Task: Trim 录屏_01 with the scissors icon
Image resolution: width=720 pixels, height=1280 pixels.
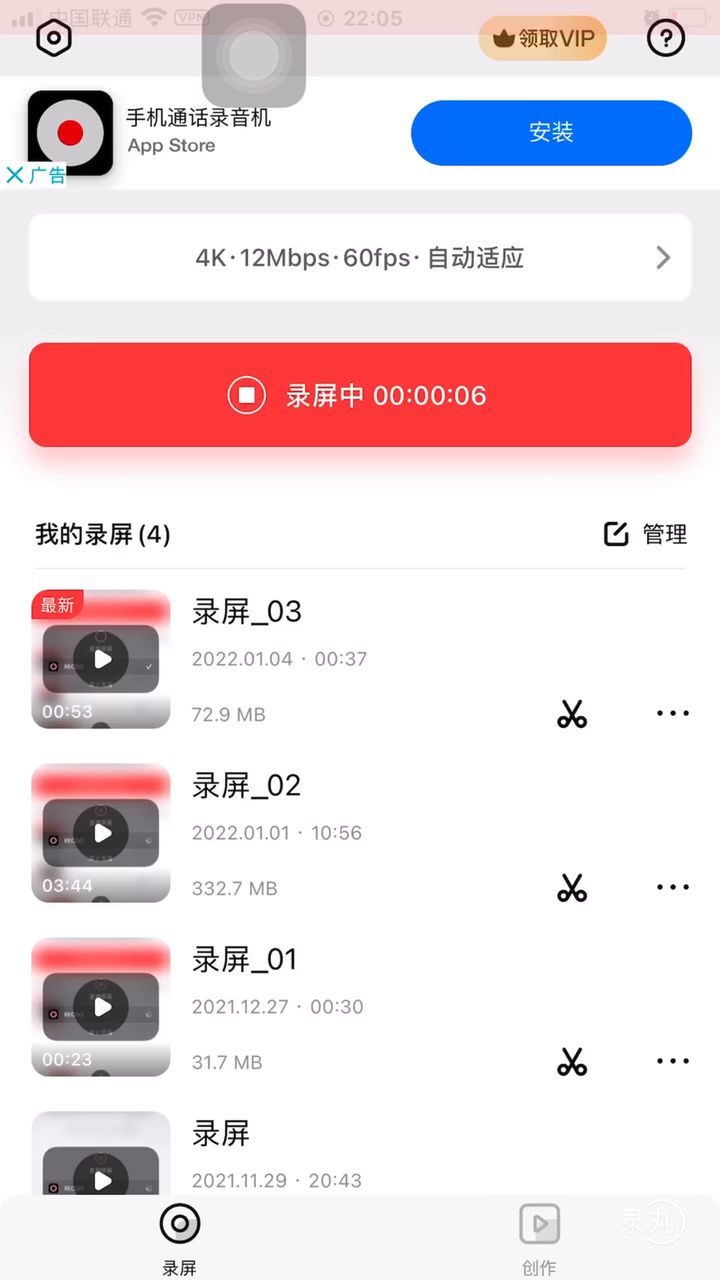Action: pos(572,1062)
